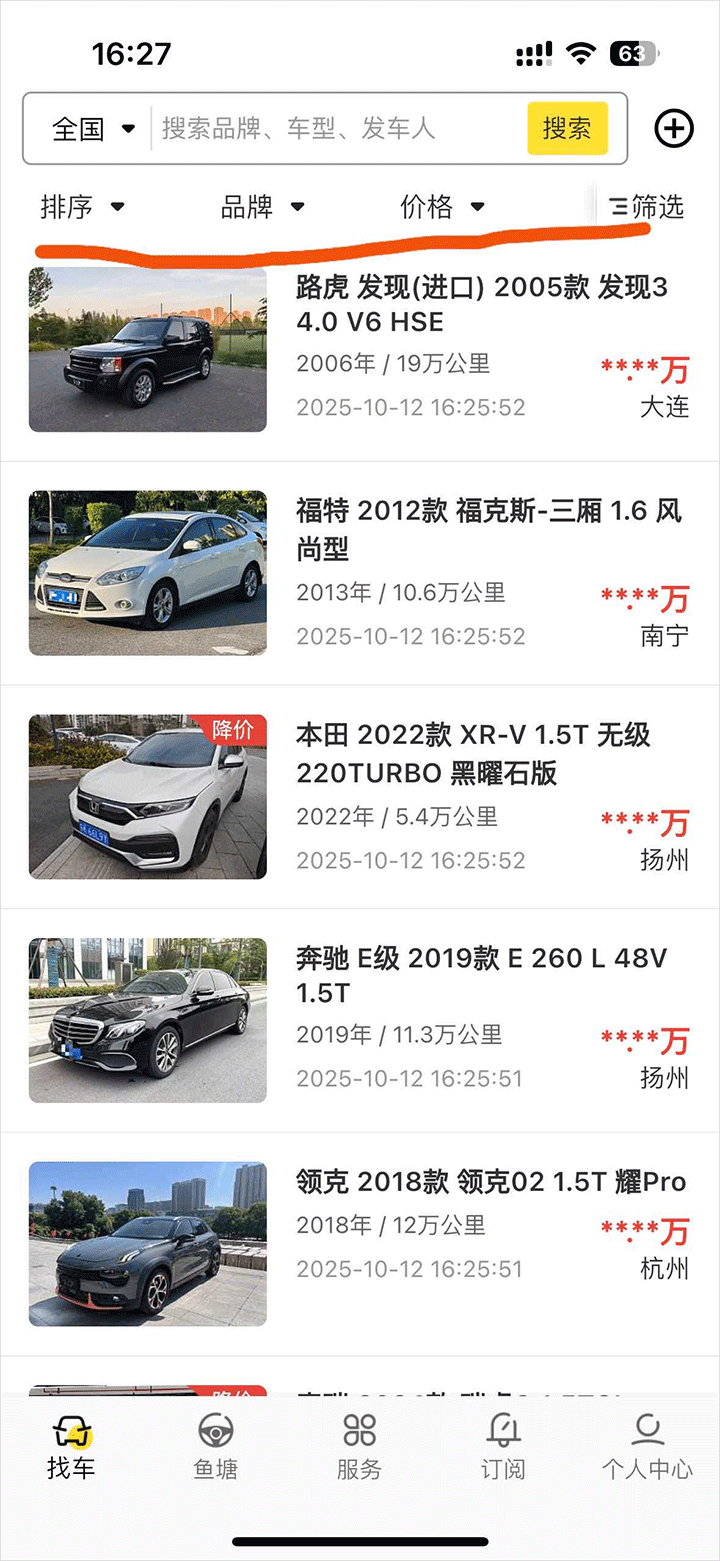Screen dimensions: 720x1561
Task: Tap the yellow 搜索 button
Action: (567, 128)
